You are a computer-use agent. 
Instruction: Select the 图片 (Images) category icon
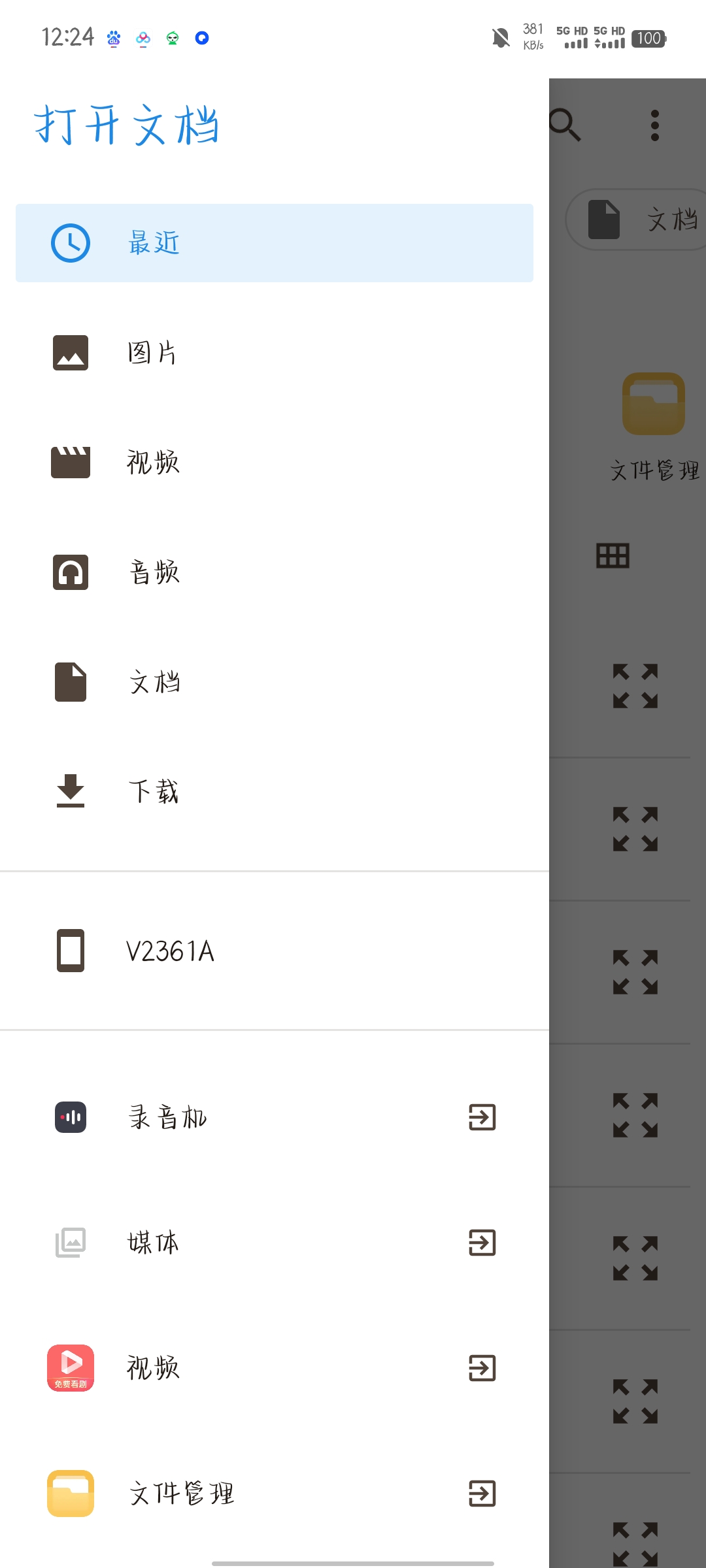(x=70, y=353)
